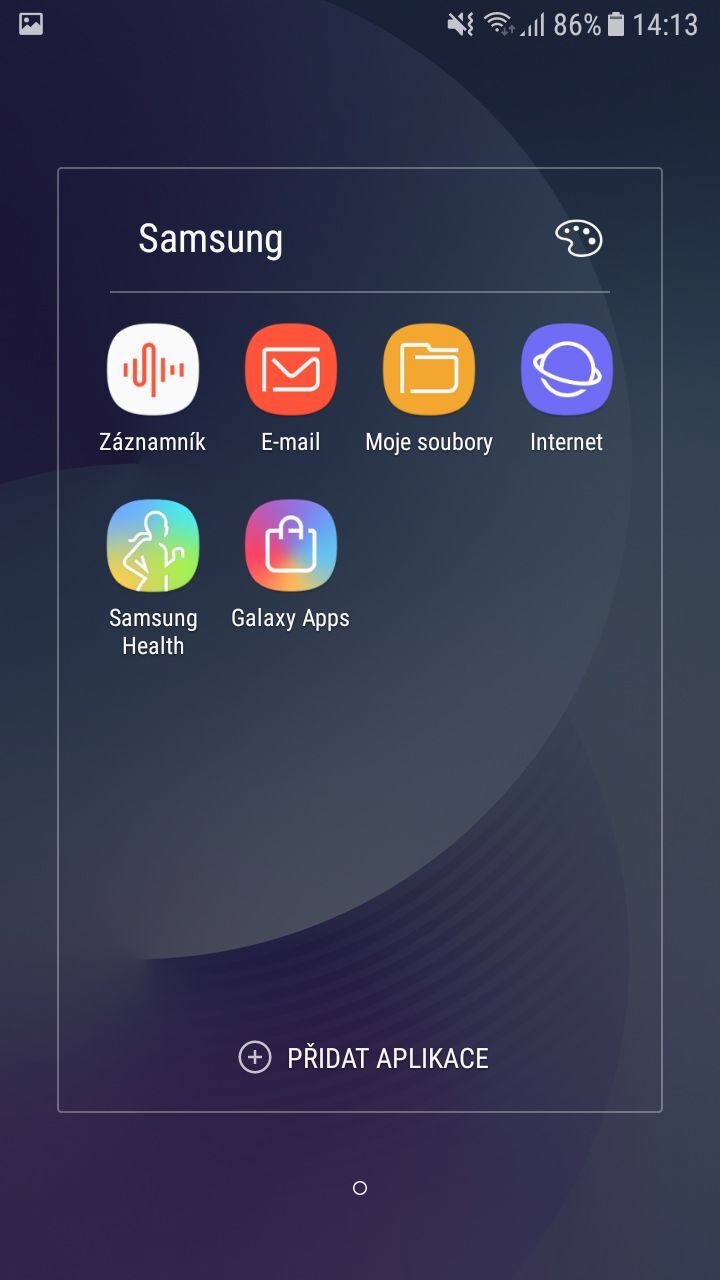The height and width of the screenshot is (1280, 720).
Task: Tap the muted sound icon in status bar
Action: [x=458, y=25]
